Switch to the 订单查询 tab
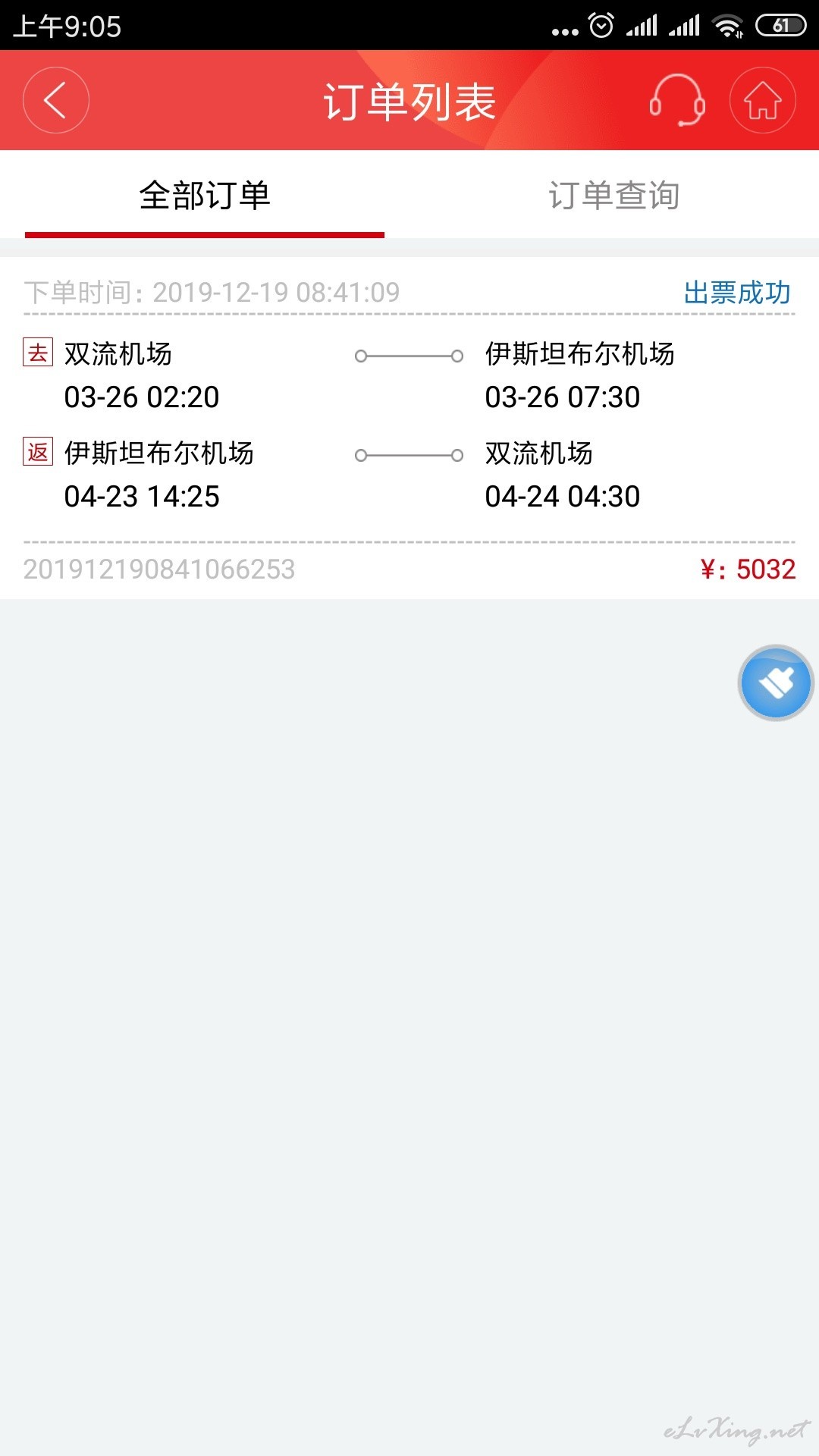Image resolution: width=819 pixels, height=1456 pixels. 614,195
